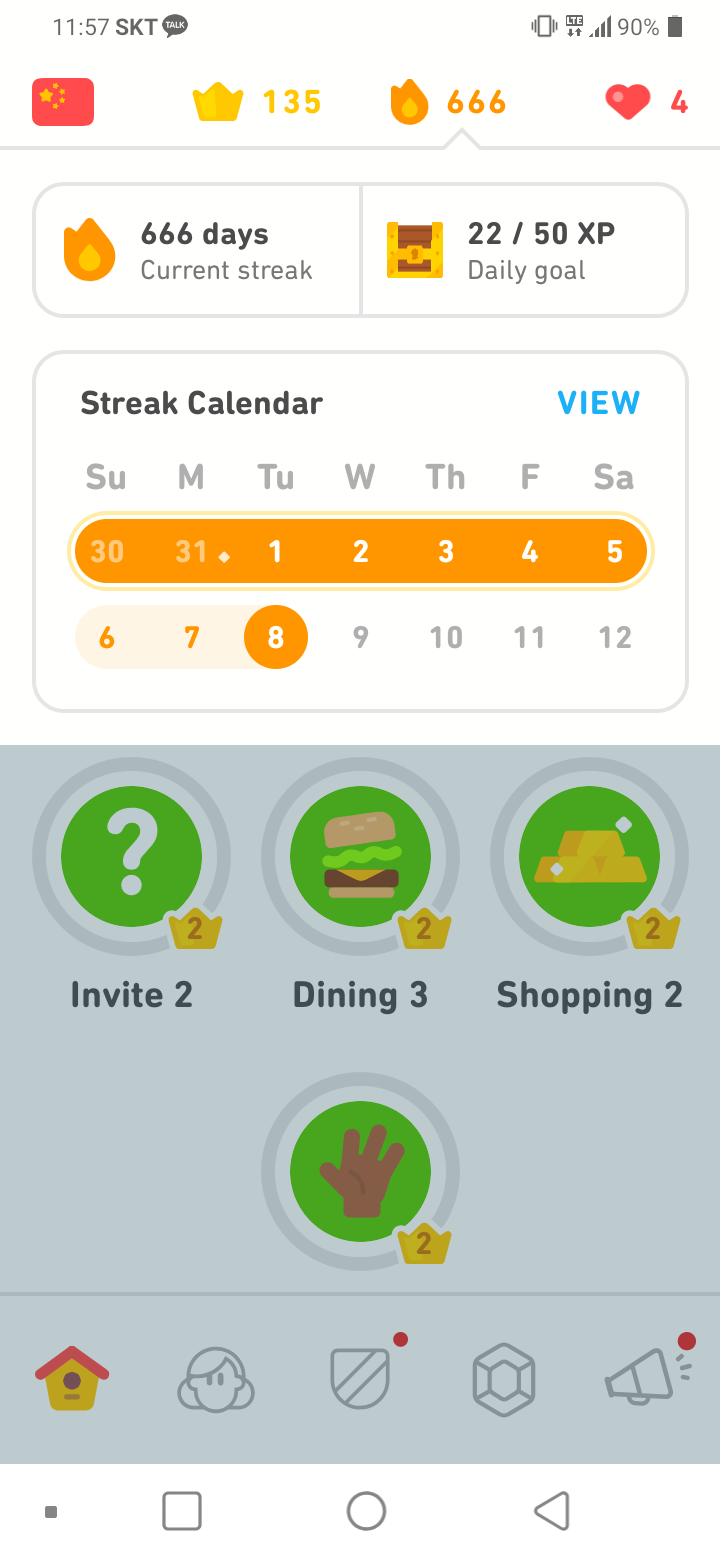
Task: Open the hand gesture skill
Action: click(x=360, y=1171)
